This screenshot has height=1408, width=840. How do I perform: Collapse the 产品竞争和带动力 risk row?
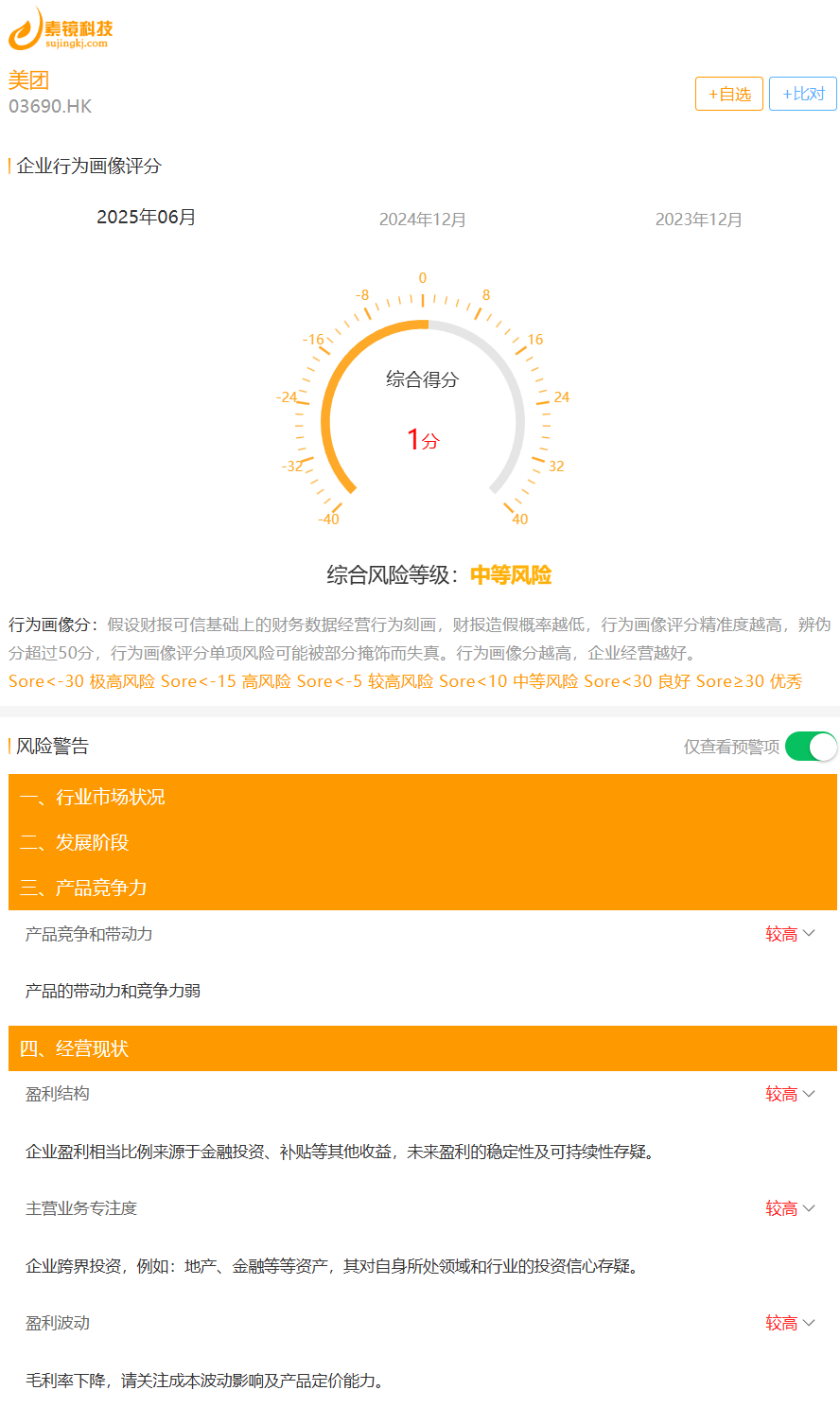pyautogui.click(x=423, y=934)
